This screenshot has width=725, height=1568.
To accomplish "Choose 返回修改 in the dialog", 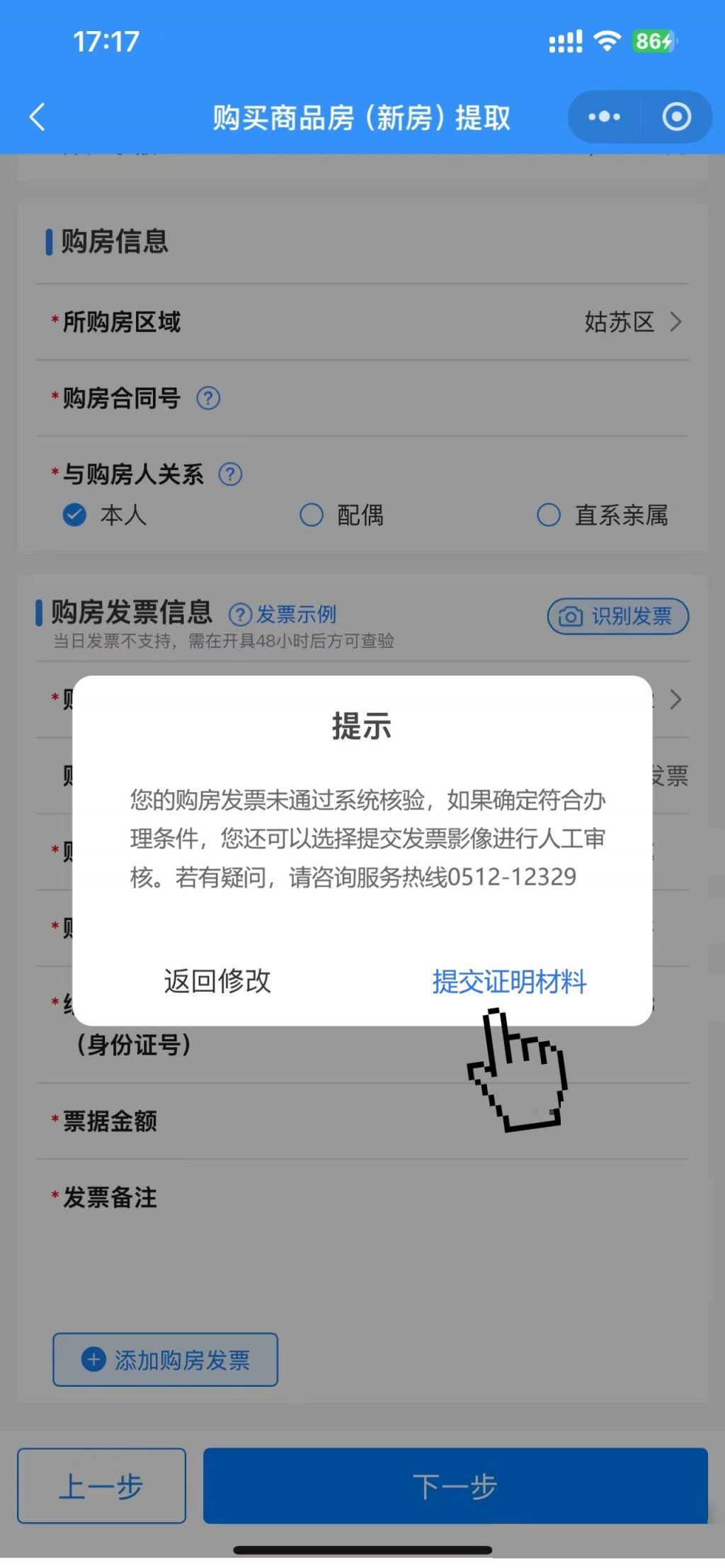I will [x=217, y=981].
